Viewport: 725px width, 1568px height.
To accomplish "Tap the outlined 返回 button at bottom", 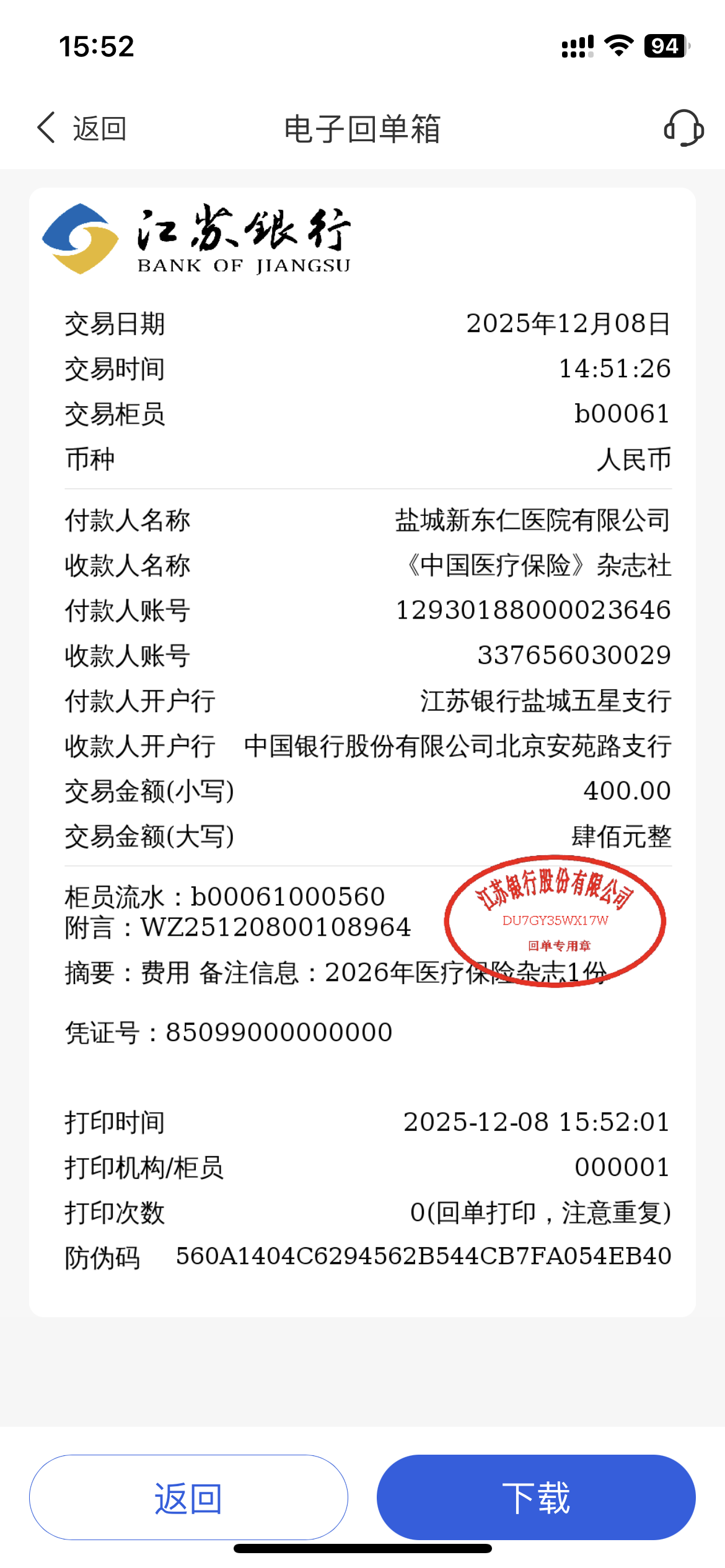I will (x=188, y=1497).
